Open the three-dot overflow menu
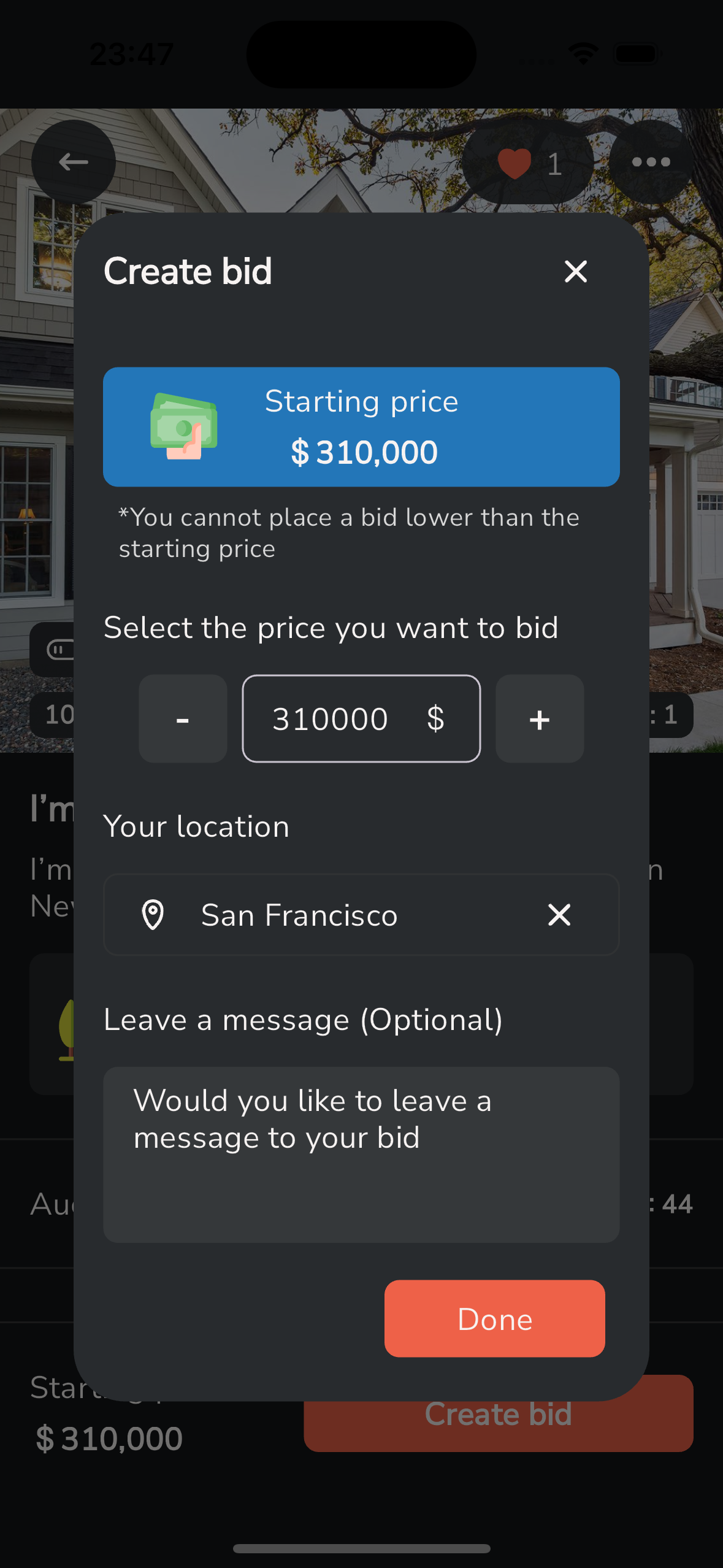 [650, 161]
